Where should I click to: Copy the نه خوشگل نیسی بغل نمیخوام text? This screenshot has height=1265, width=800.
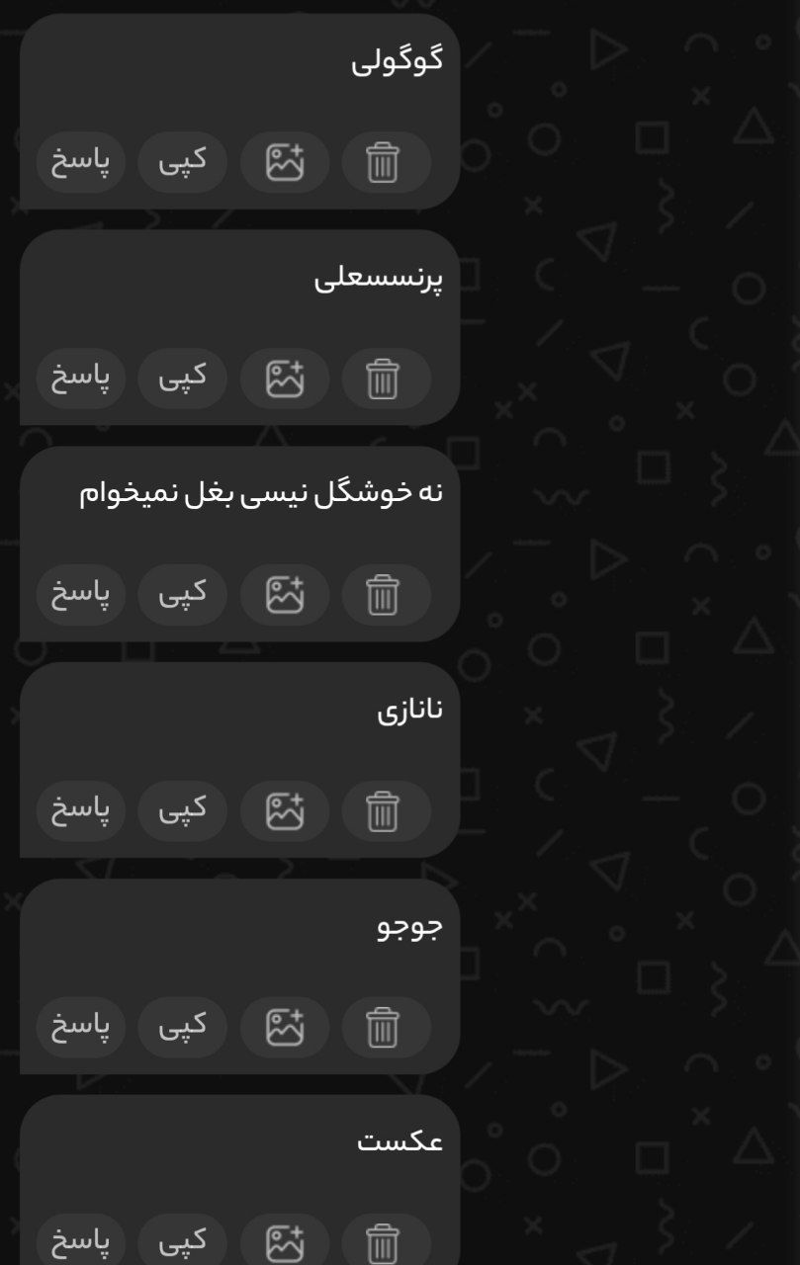[182, 594]
